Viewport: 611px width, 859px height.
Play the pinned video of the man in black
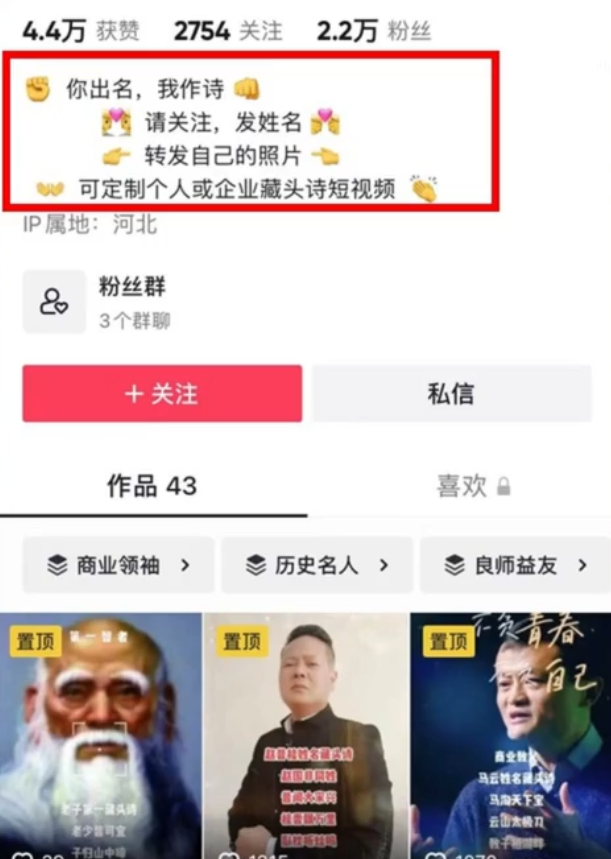pos(305,740)
